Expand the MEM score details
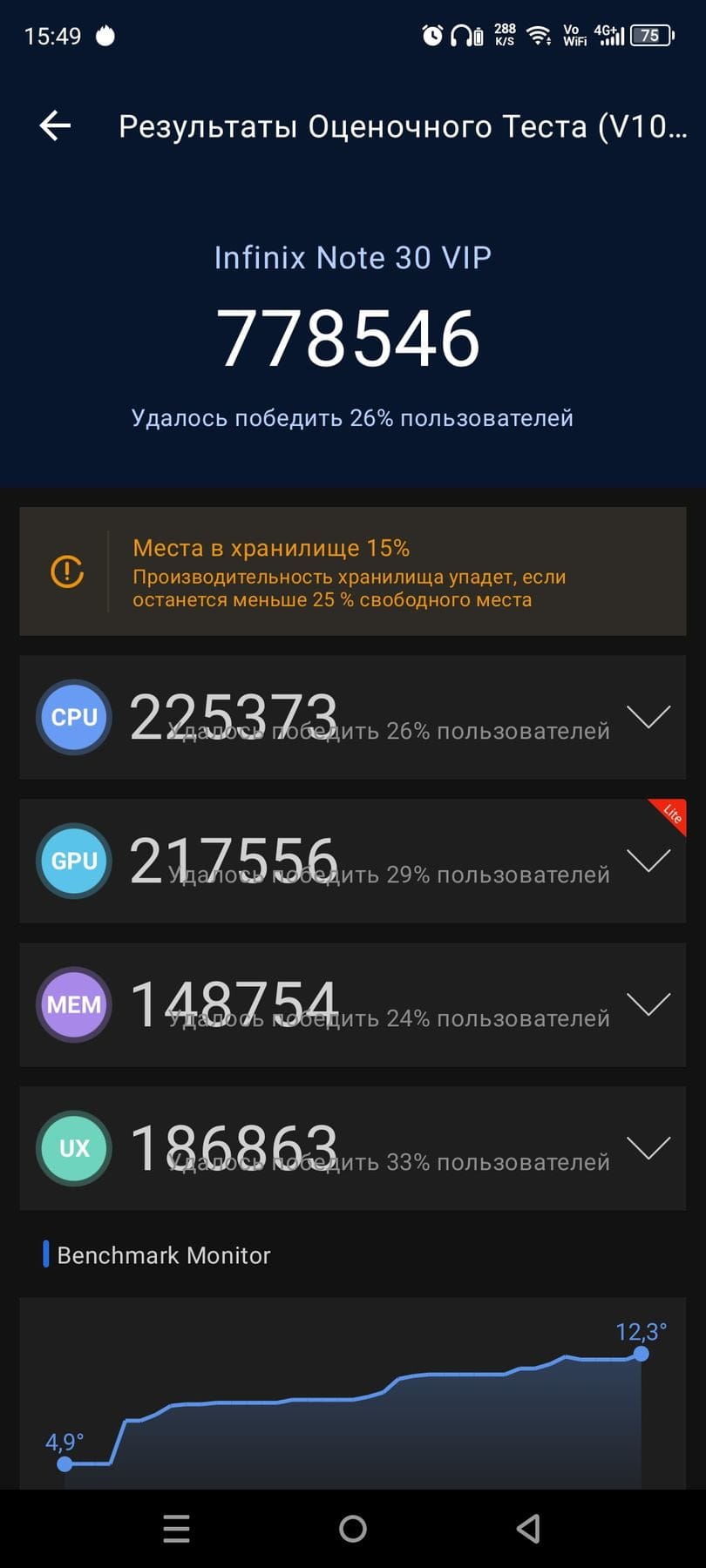 click(x=648, y=1004)
